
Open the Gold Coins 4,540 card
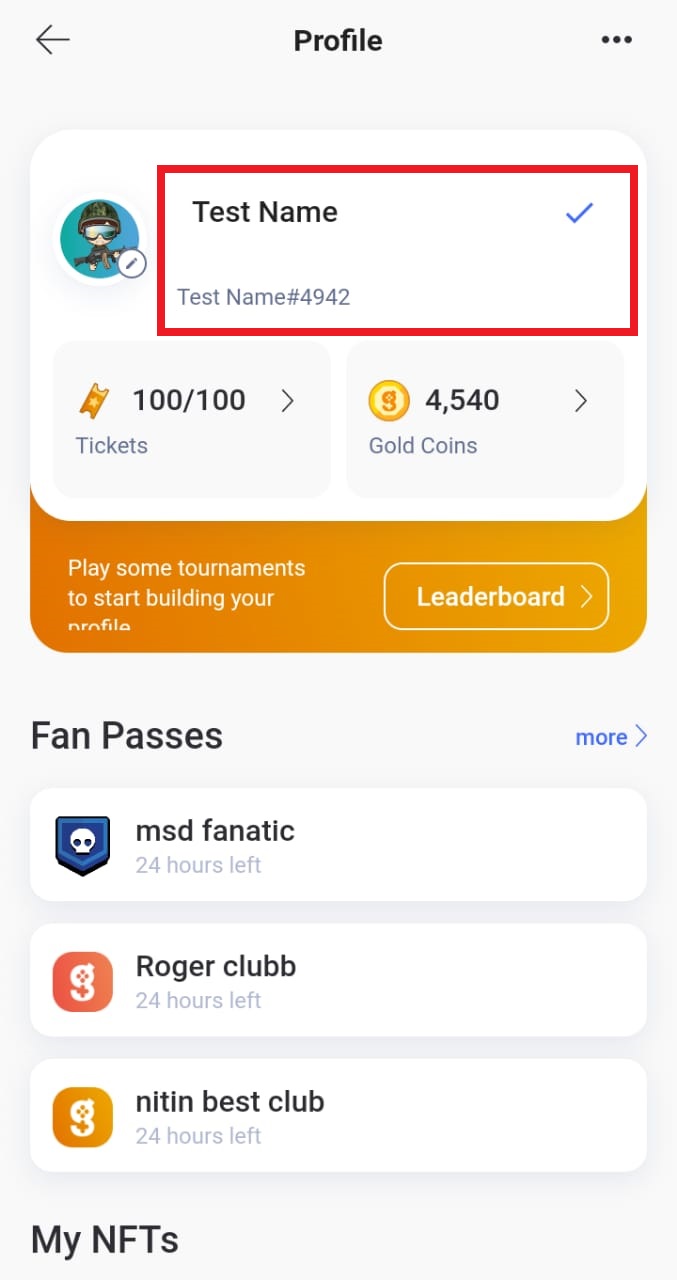485,420
